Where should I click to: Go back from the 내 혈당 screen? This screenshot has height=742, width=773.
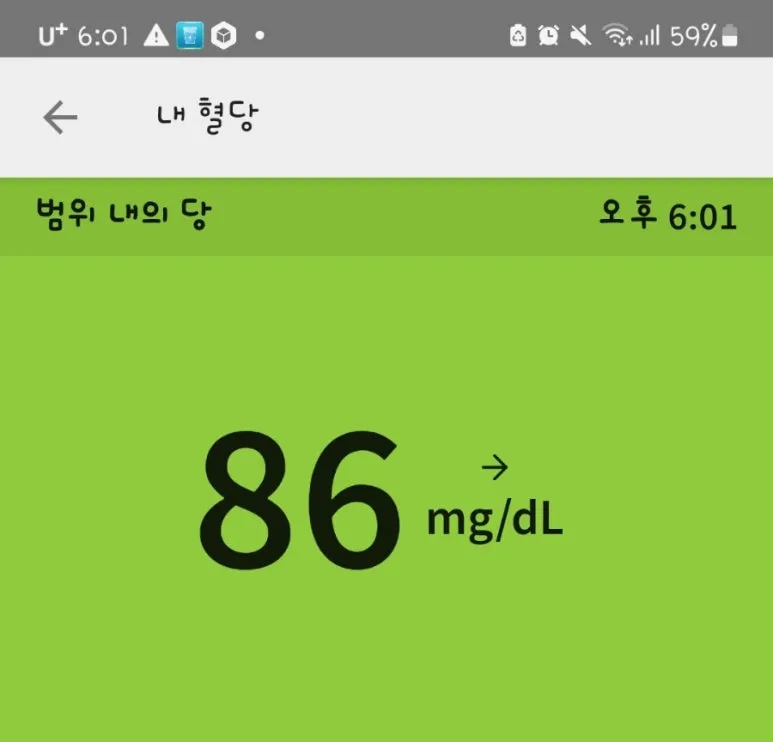(60, 118)
